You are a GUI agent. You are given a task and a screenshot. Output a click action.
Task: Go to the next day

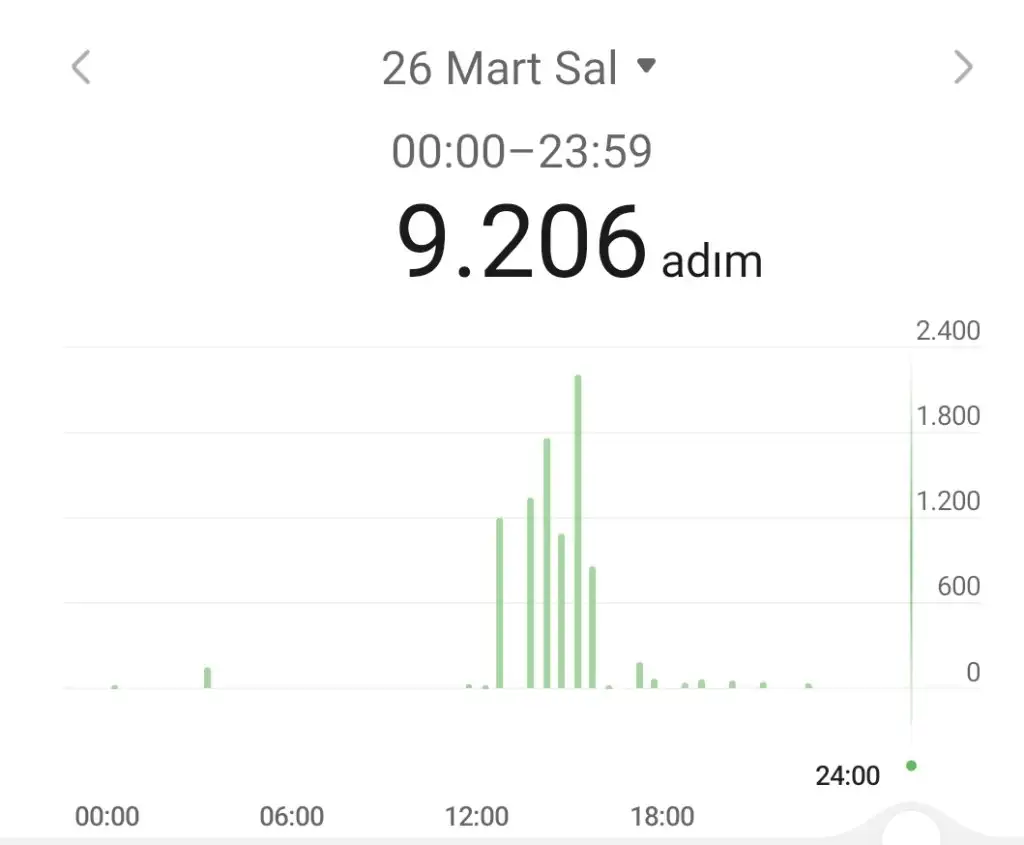(962, 68)
